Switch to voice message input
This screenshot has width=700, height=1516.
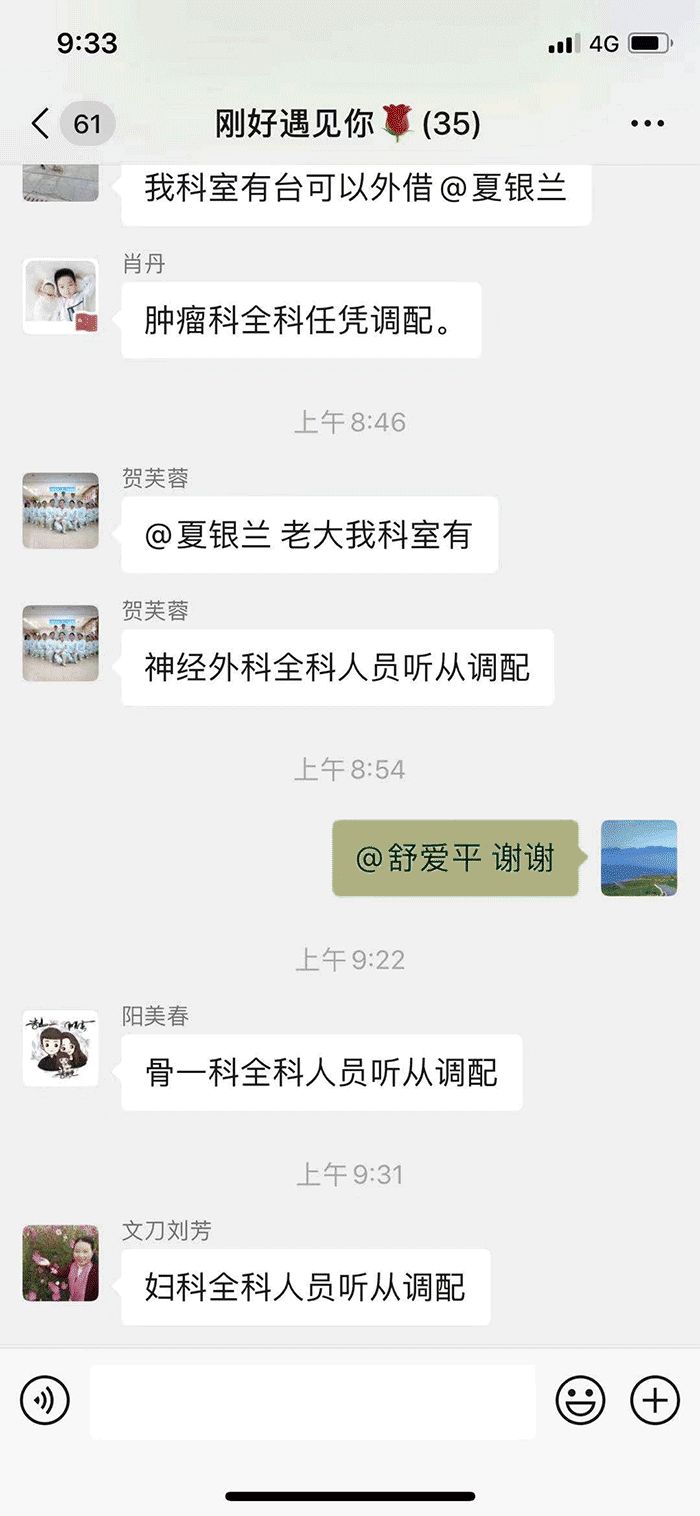(45, 1400)
